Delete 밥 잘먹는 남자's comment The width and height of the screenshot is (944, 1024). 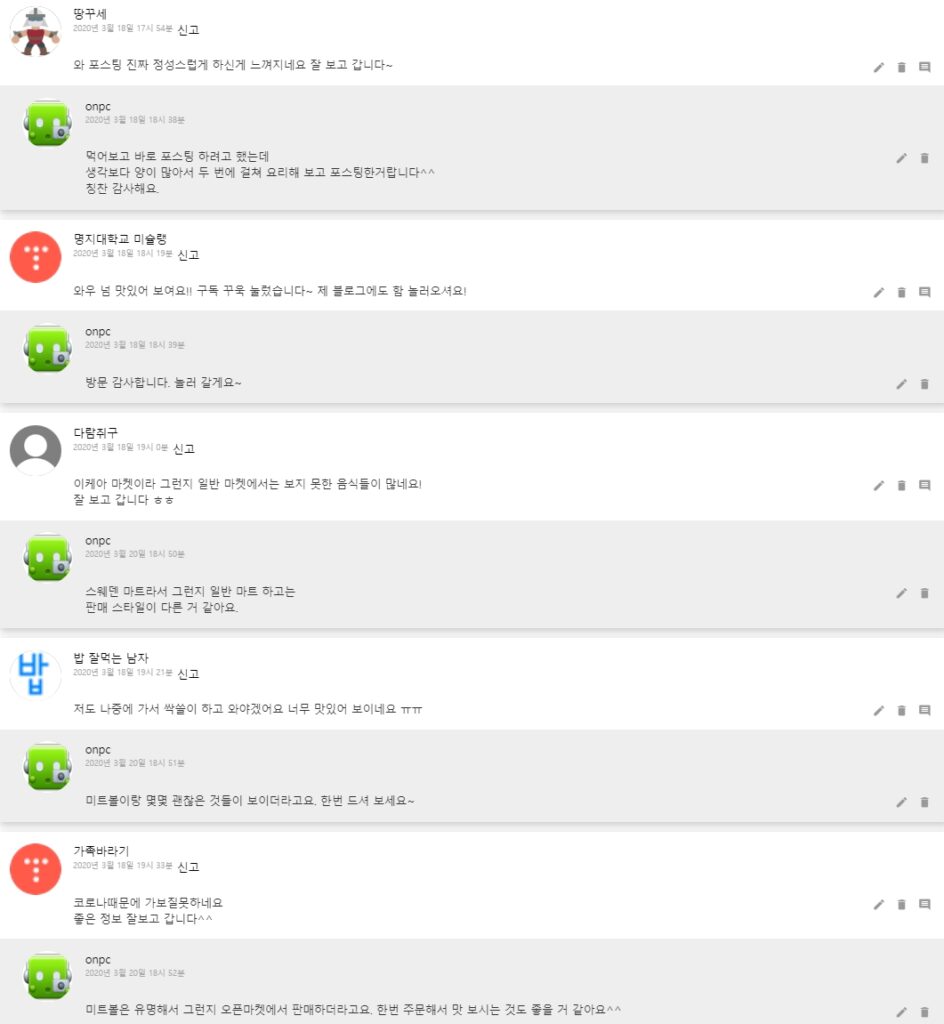901,710
